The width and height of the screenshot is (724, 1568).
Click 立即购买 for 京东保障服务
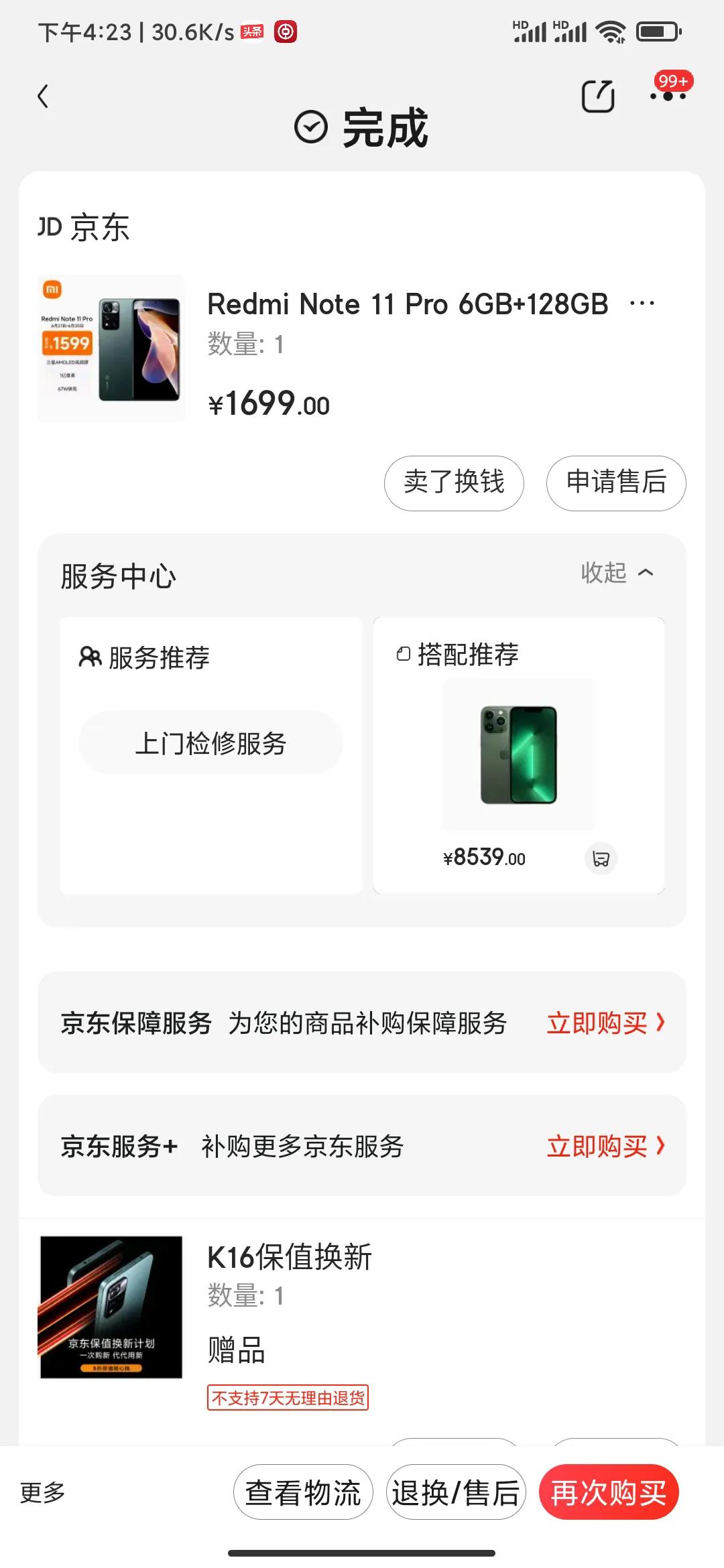(604, 1023)
